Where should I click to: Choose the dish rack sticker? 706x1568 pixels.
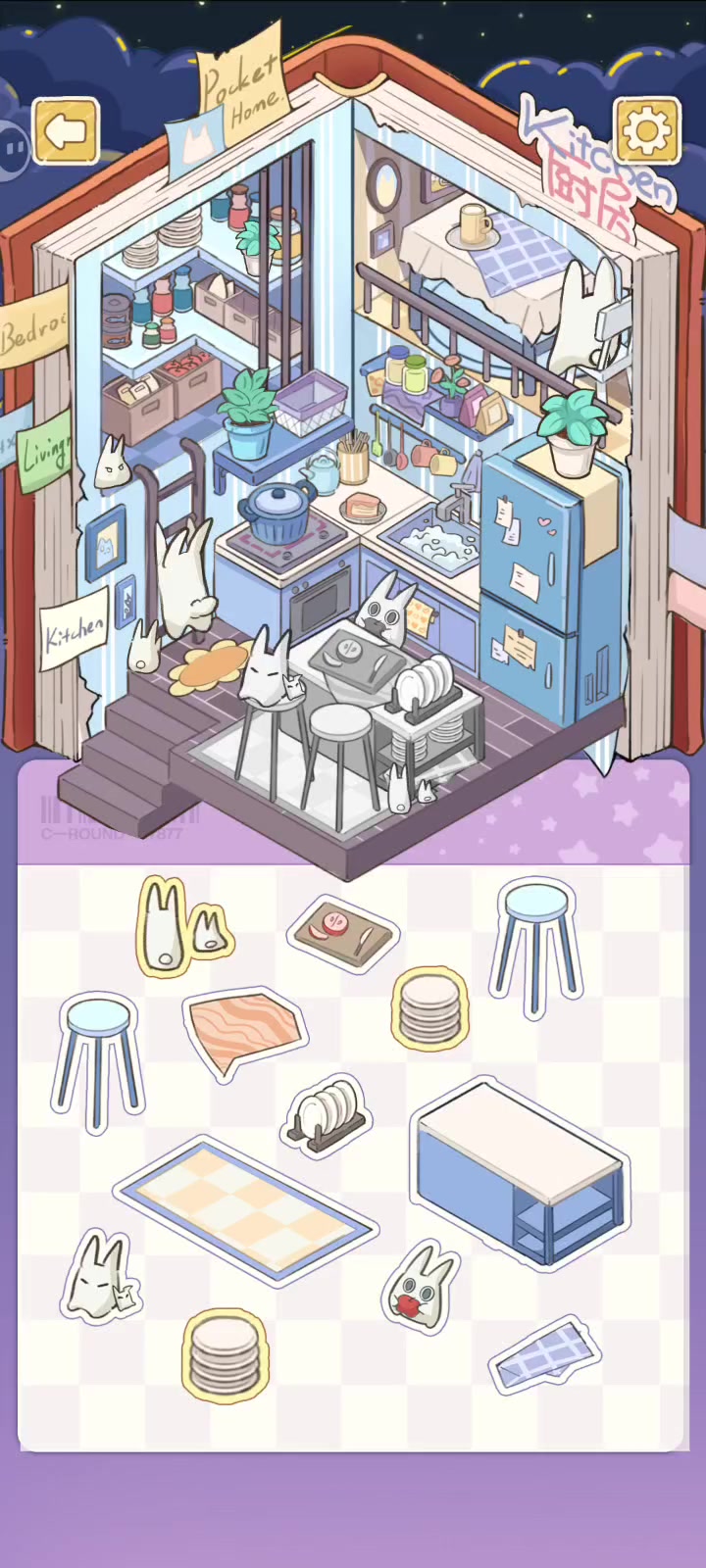[328, 1114]
